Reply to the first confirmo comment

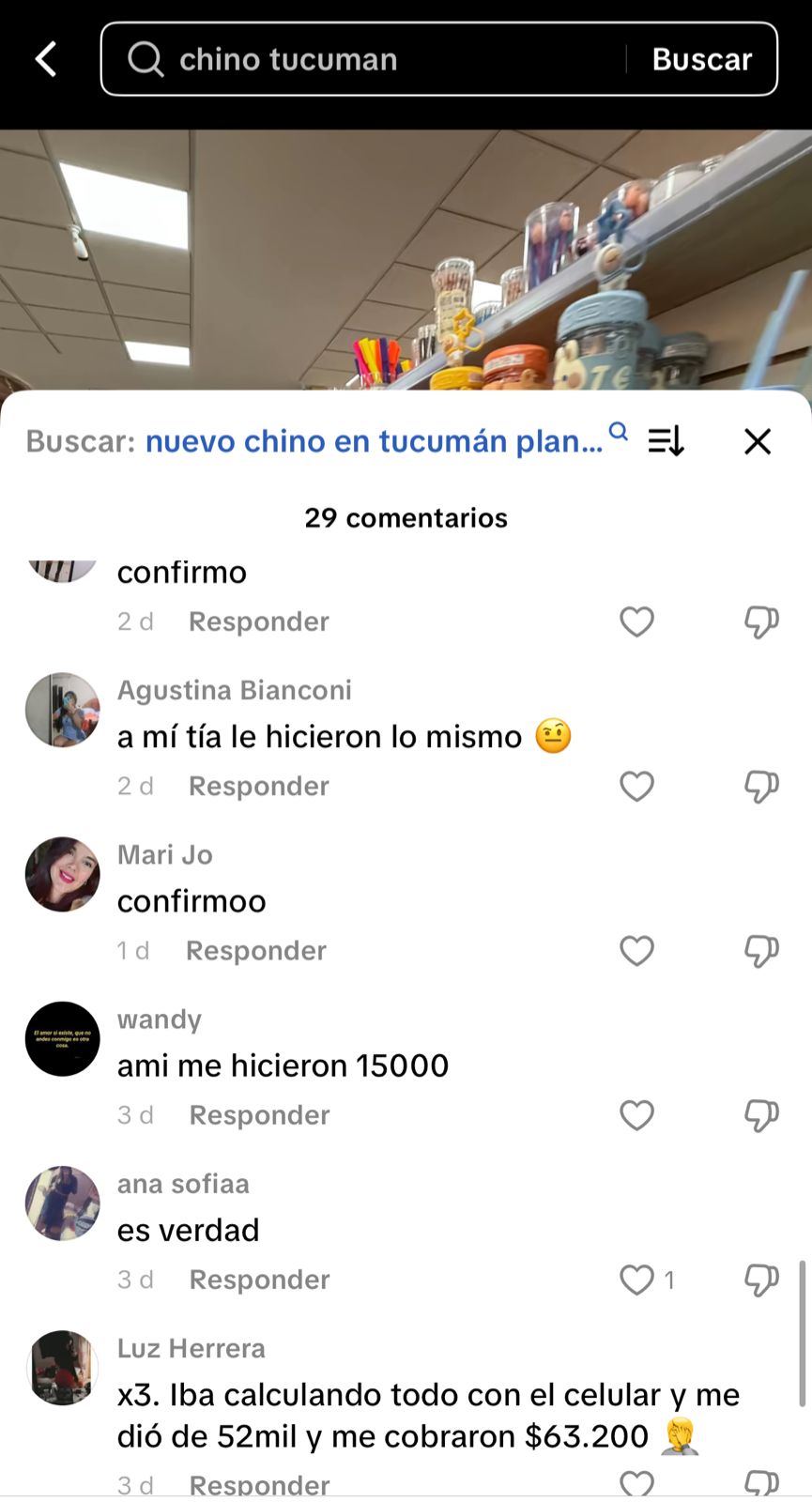(258, 621)
